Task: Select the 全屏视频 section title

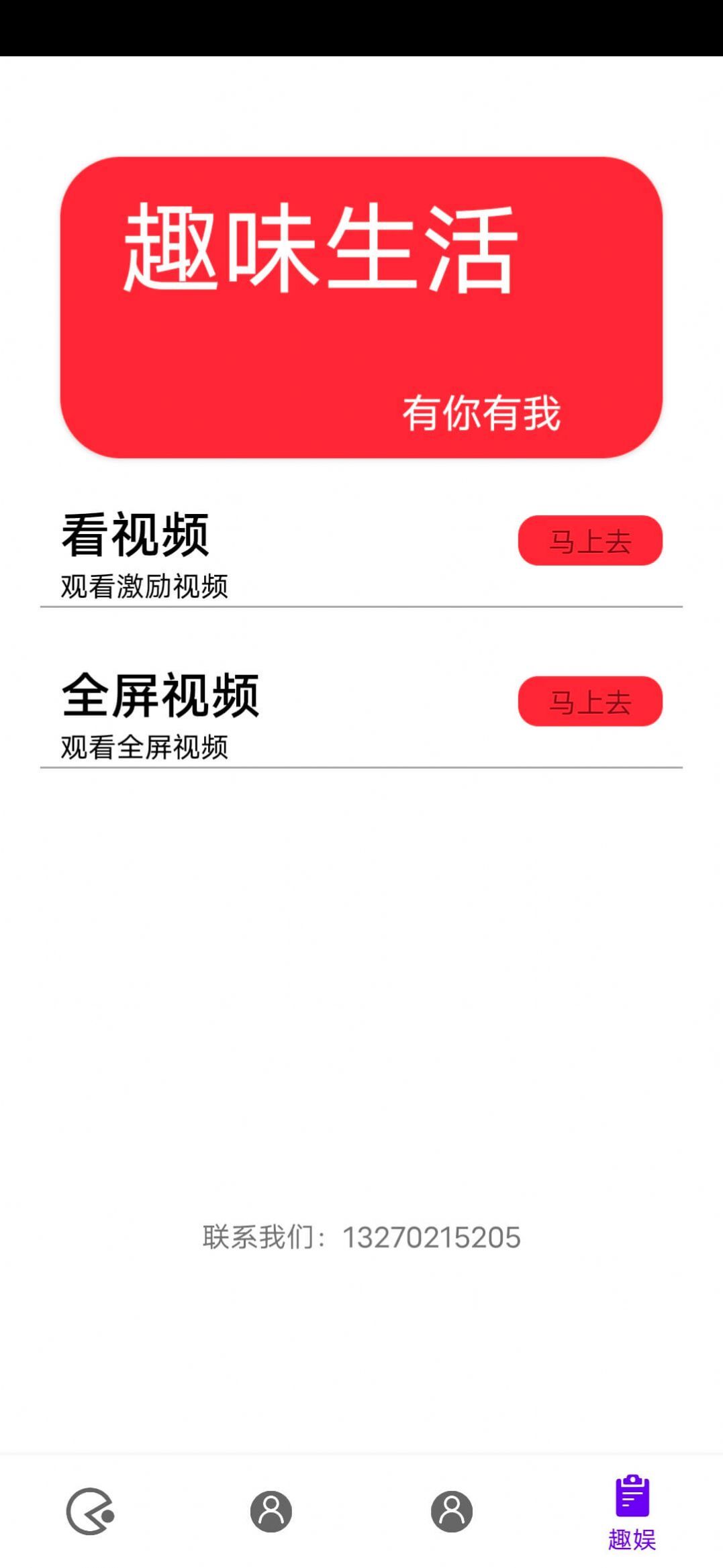Action: (161, 698)
